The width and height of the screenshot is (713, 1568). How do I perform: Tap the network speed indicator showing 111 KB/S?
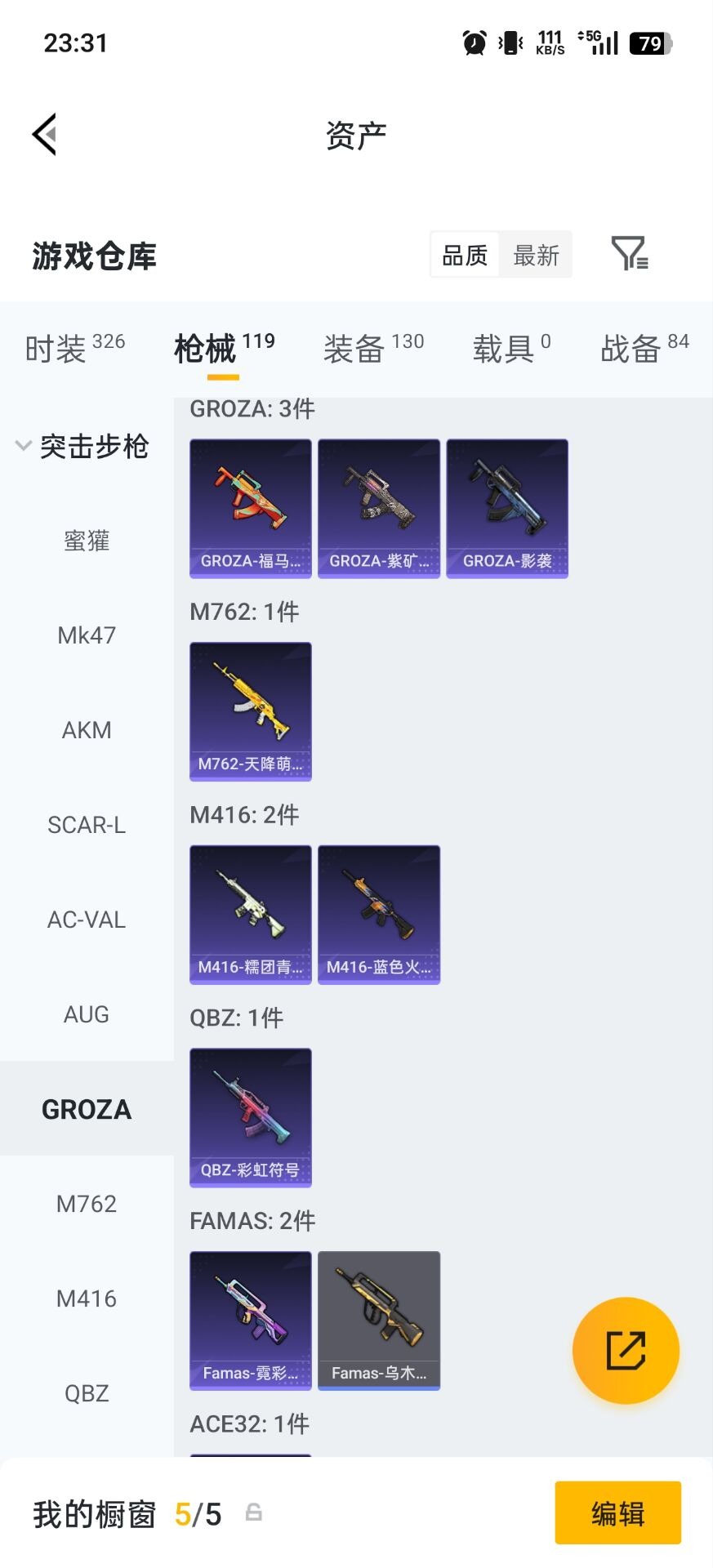[548, 42]
